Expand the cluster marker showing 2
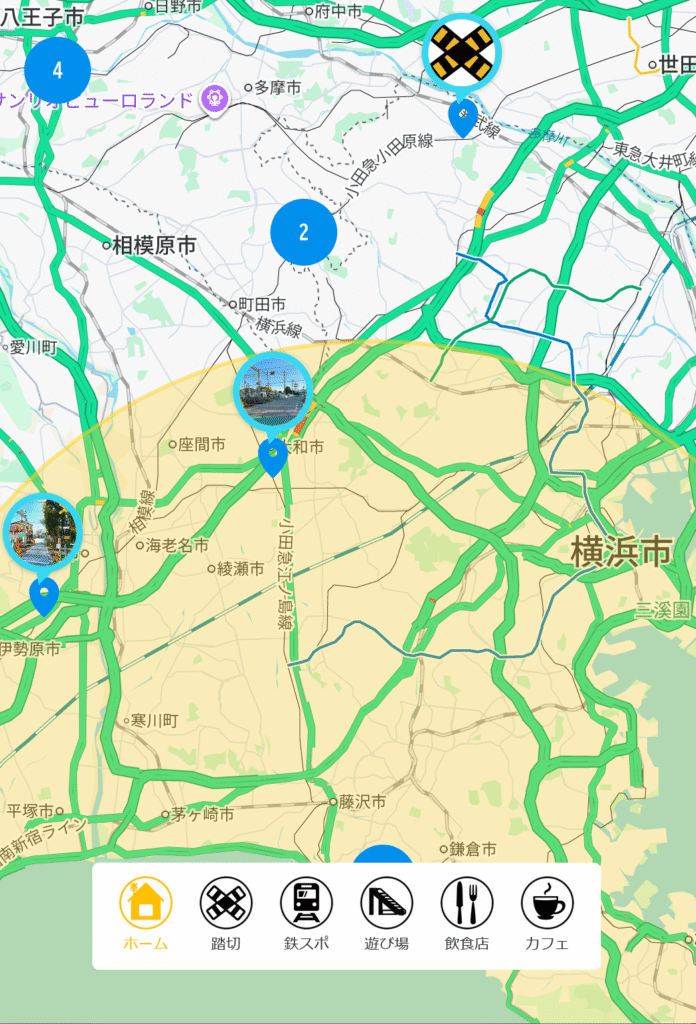 [304, 232]
